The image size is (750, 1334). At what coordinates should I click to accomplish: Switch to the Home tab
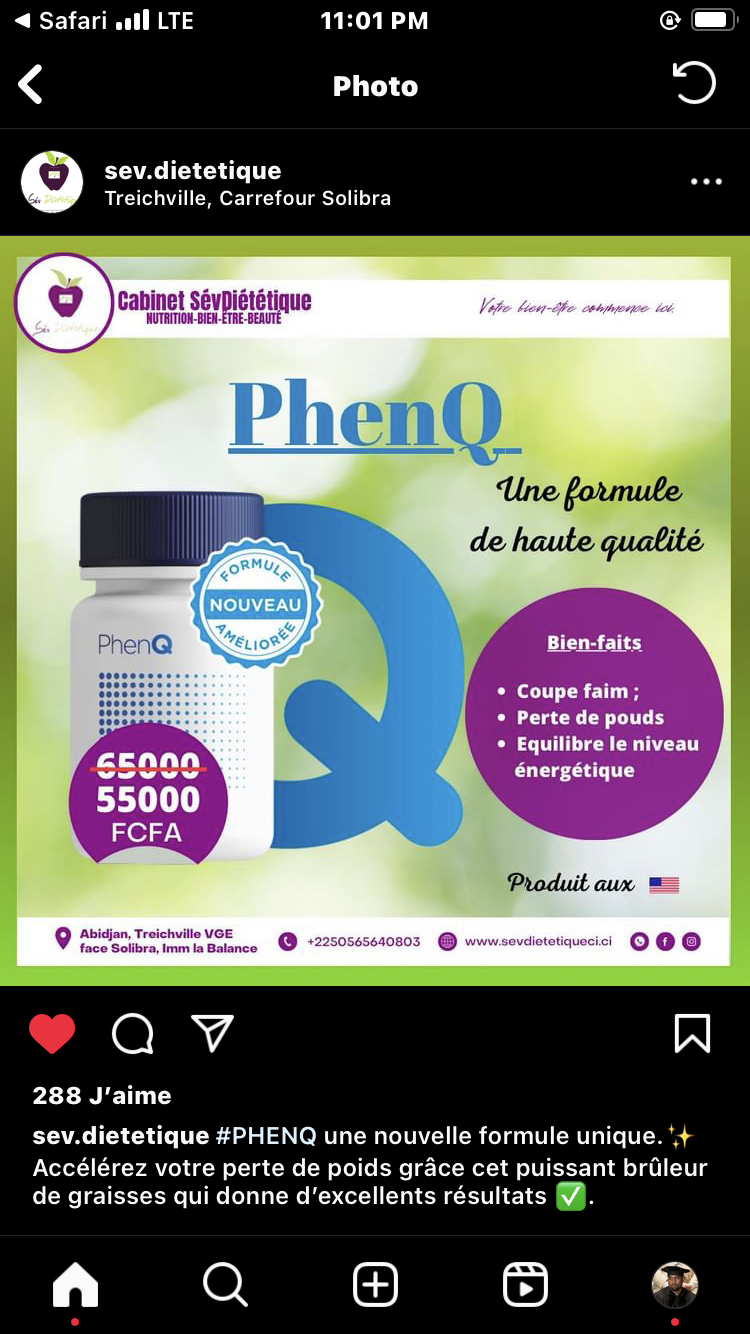[75, 1284]
